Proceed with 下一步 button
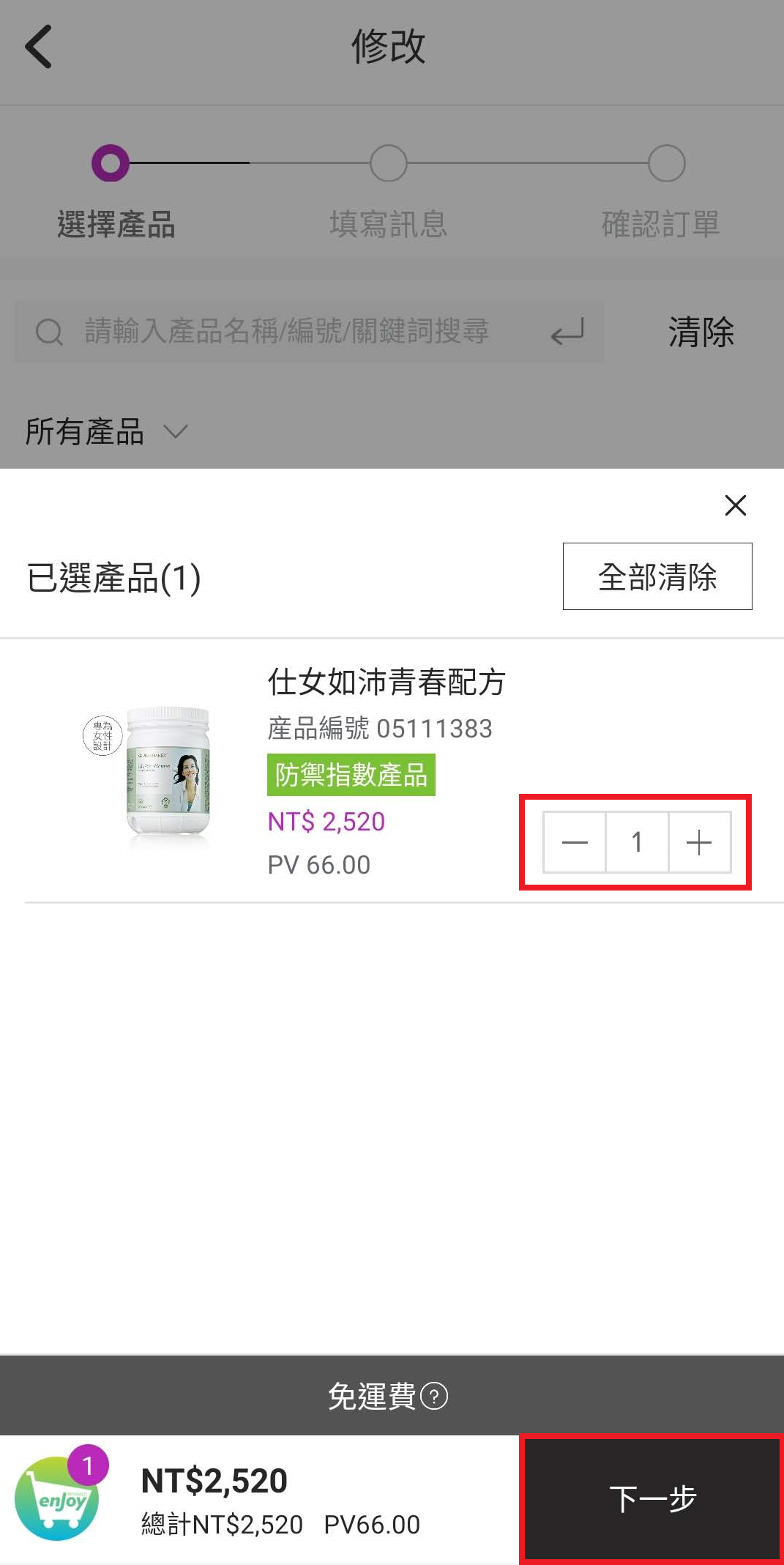The width and height of the screenshot is (784, 1565). [652, 1499]
